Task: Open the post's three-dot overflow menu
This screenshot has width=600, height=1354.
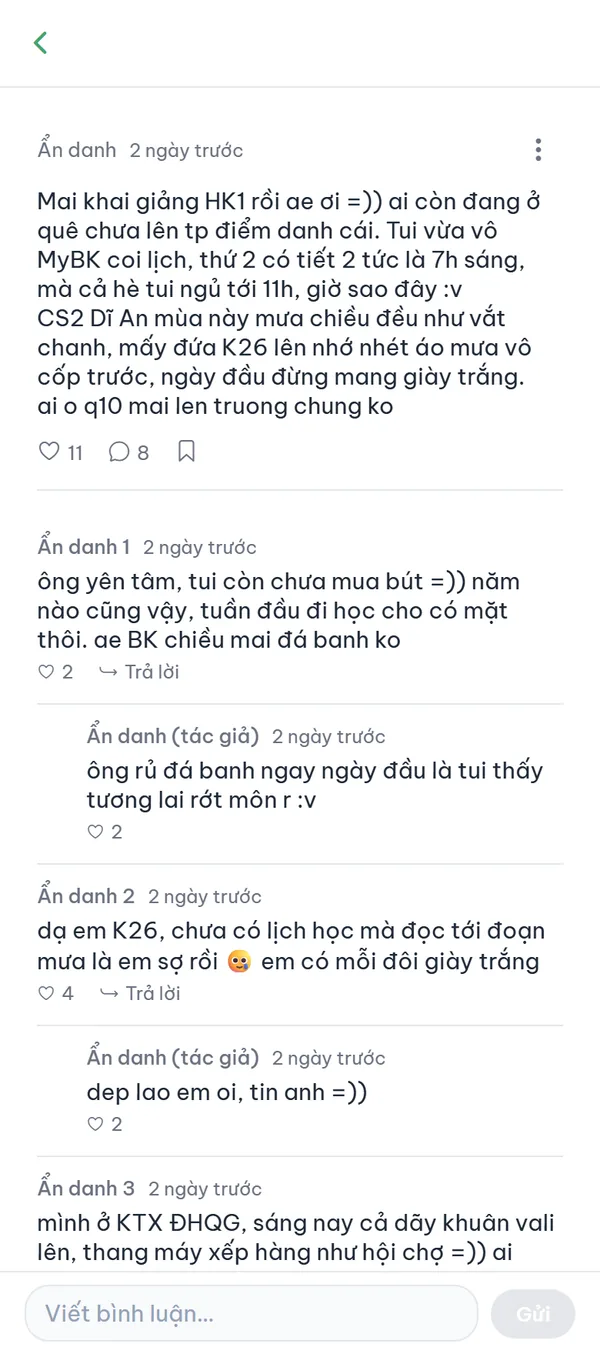Action: [x=538, y=150]
